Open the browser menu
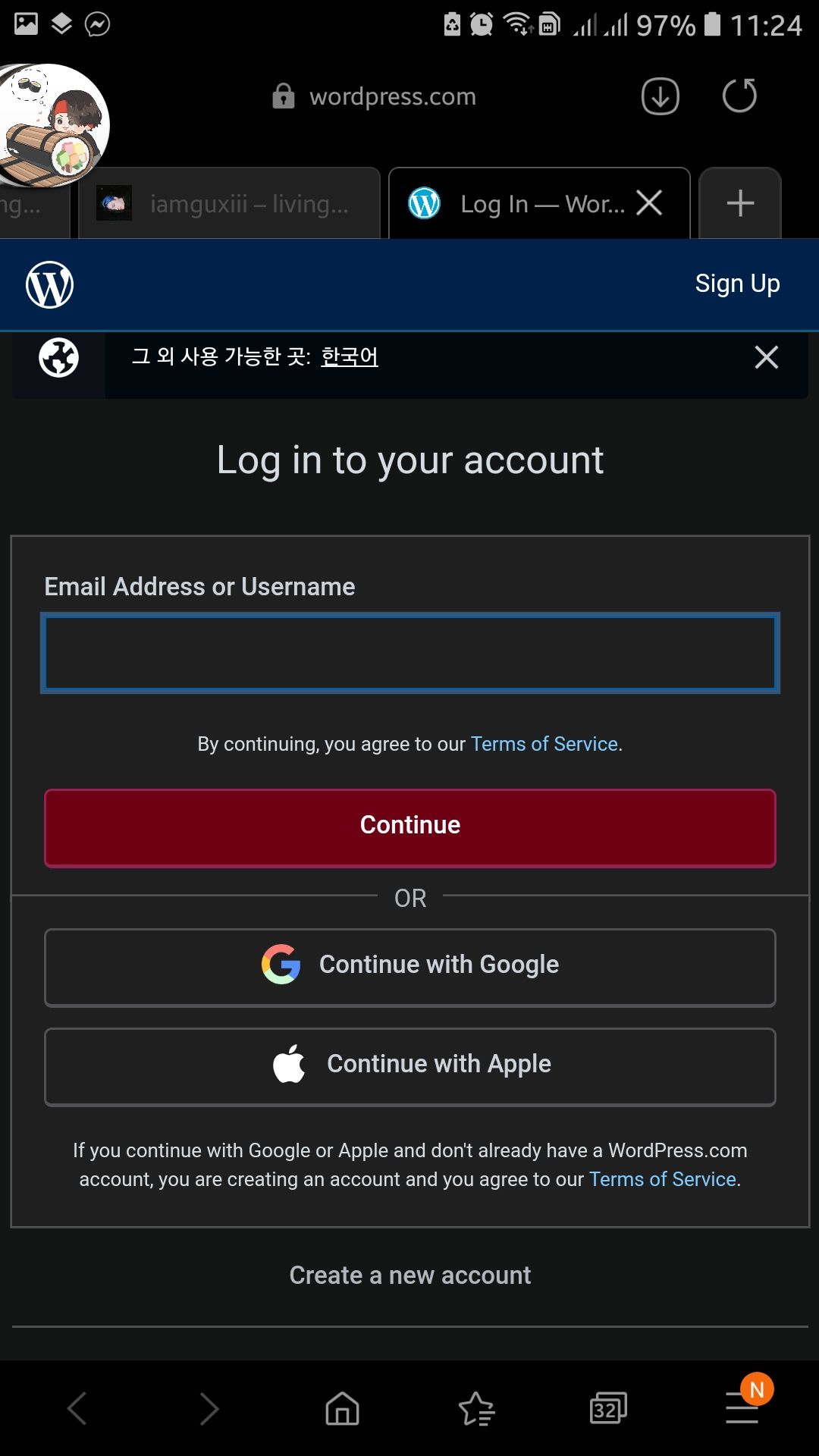The width and height of the screenshot is (819, 1456). 742,1409
